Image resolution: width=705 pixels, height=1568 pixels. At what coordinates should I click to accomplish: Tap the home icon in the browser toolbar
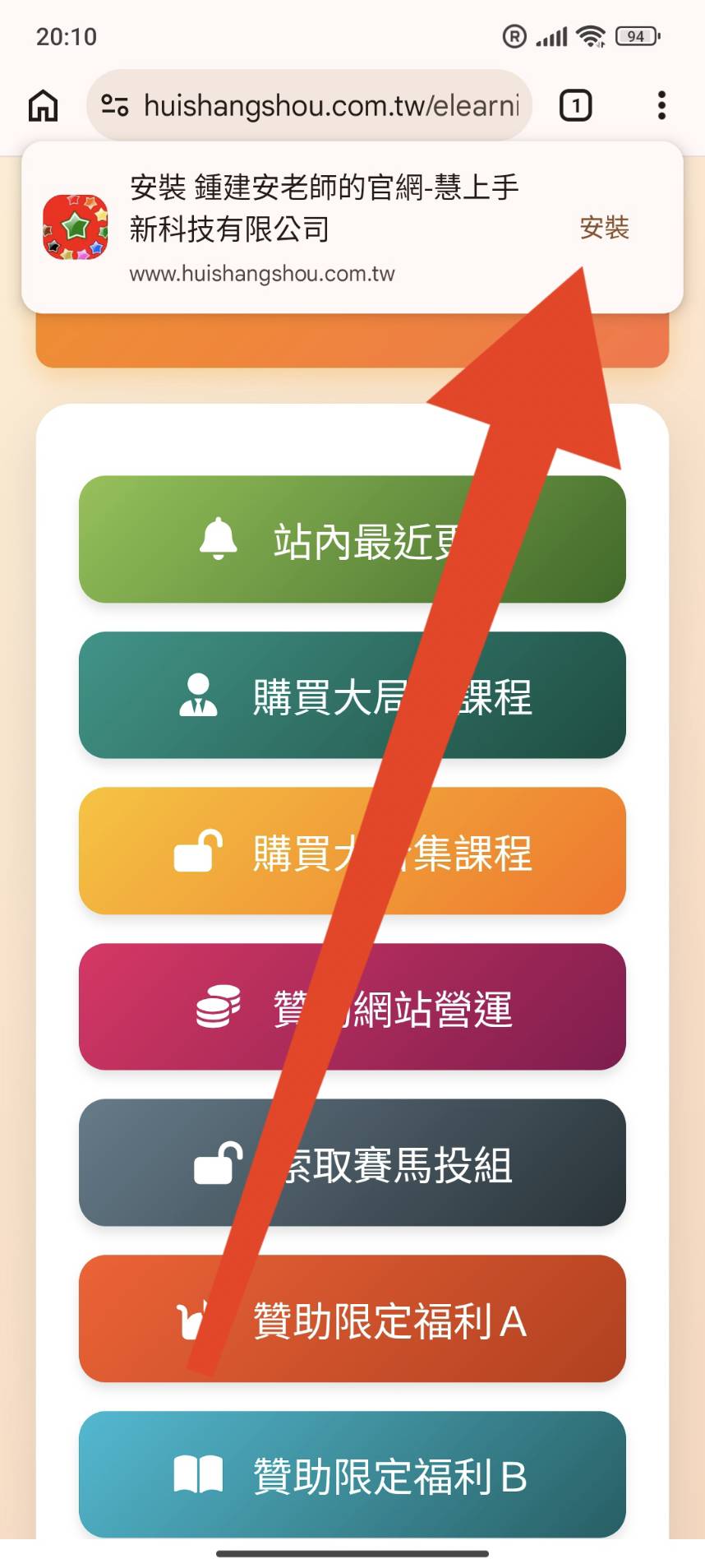42,104
